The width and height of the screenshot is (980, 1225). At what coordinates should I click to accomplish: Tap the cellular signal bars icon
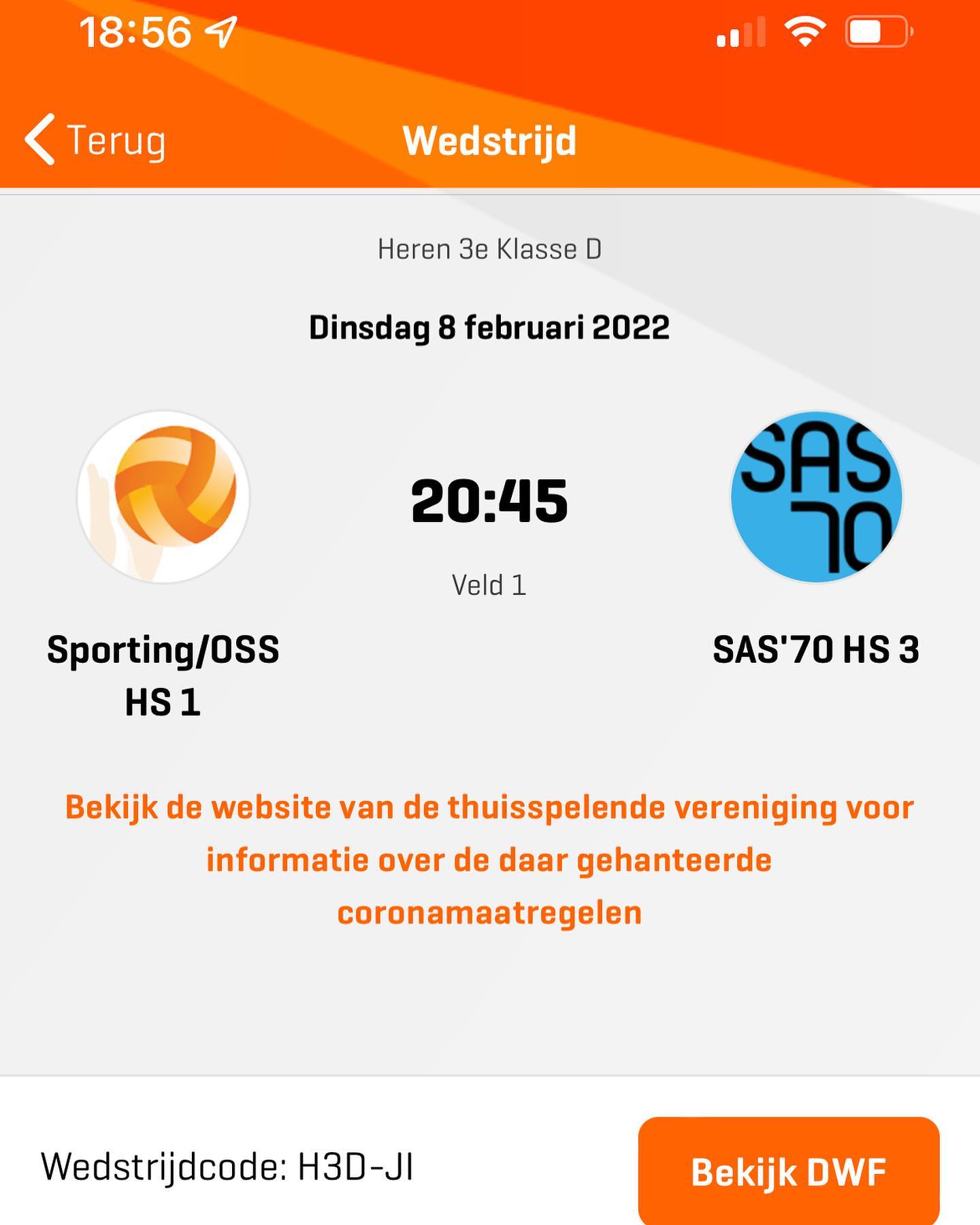click(x=738, y=32)
